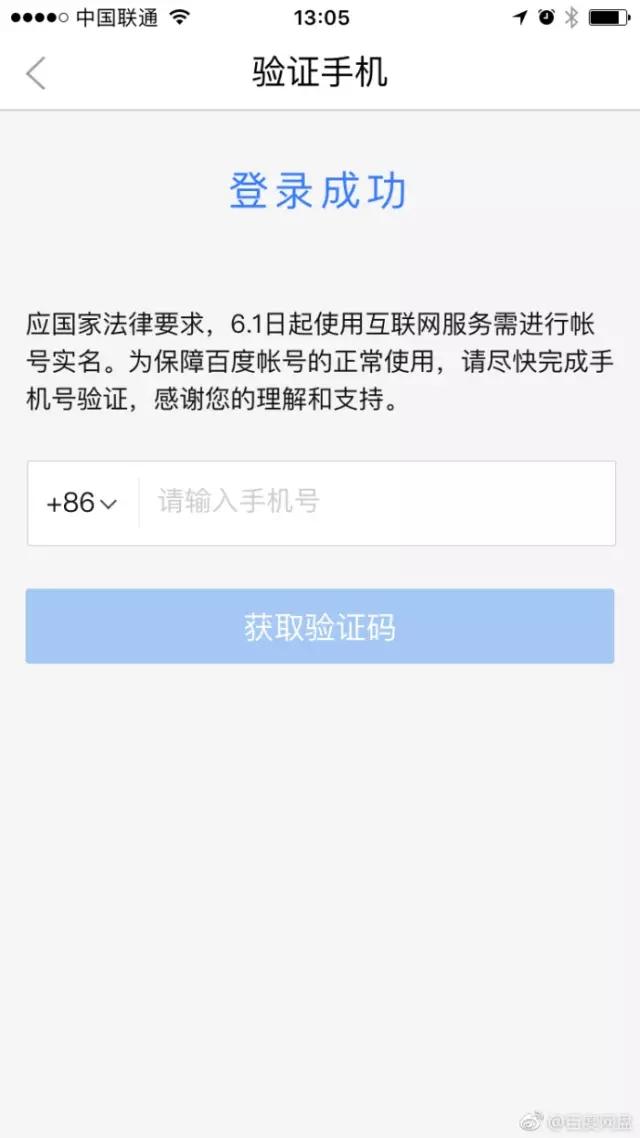Go back using the top-left arrow
The image size is (640, 1138).
point(36,73)
